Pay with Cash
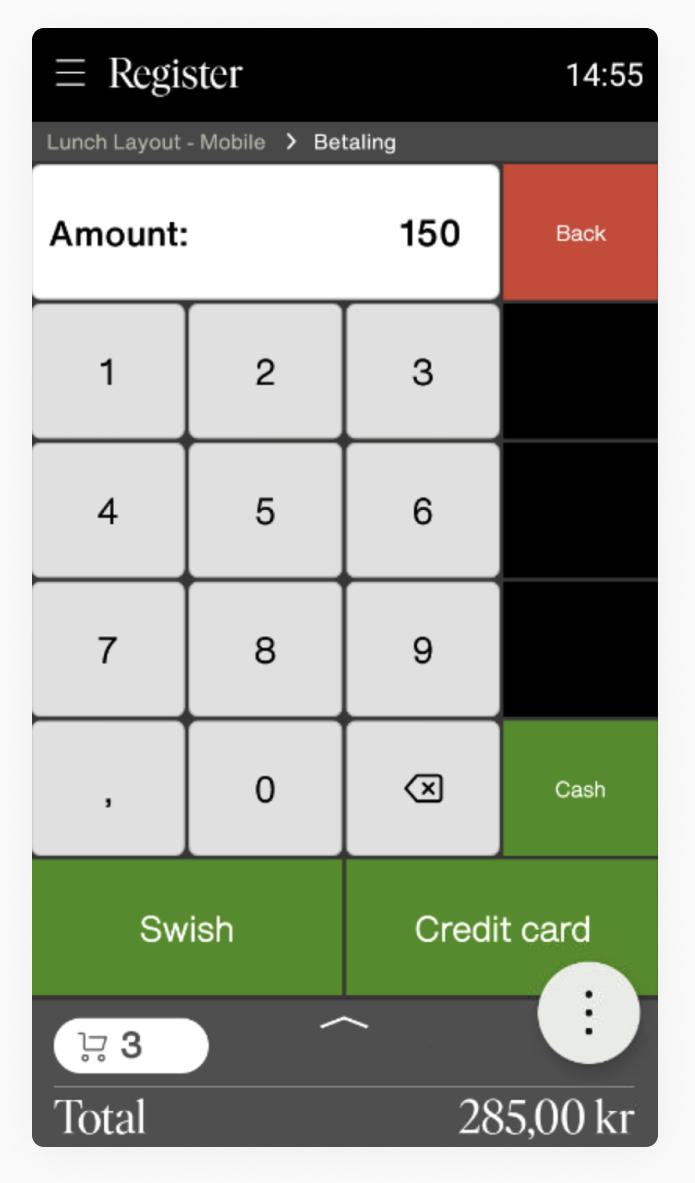Screen dimensions: 695x1183 (x=580, y=788)
